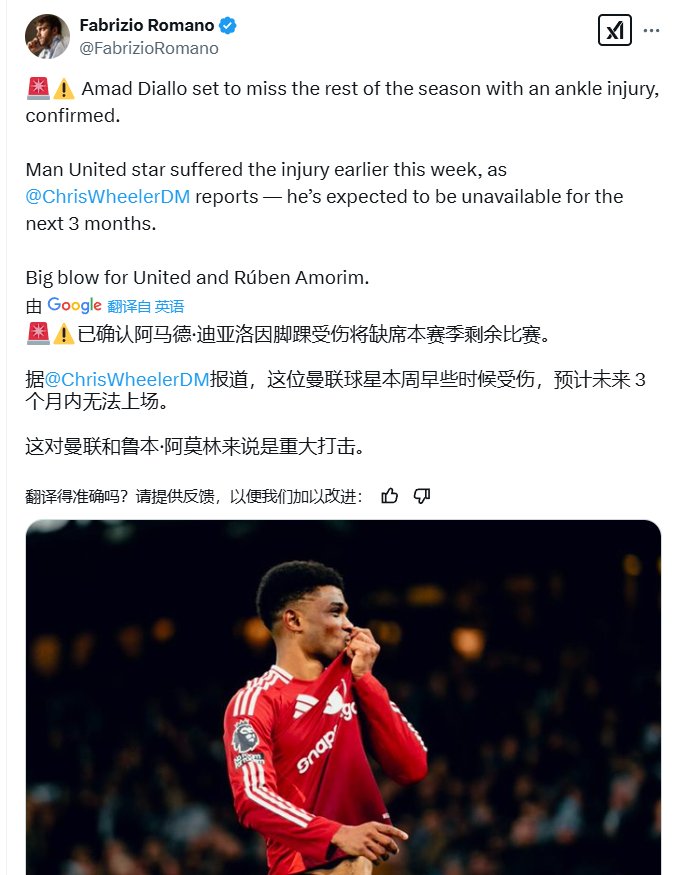Give thumbs up to the translation
This screenshot has width=678, height=875.
(x=390, y=495)
